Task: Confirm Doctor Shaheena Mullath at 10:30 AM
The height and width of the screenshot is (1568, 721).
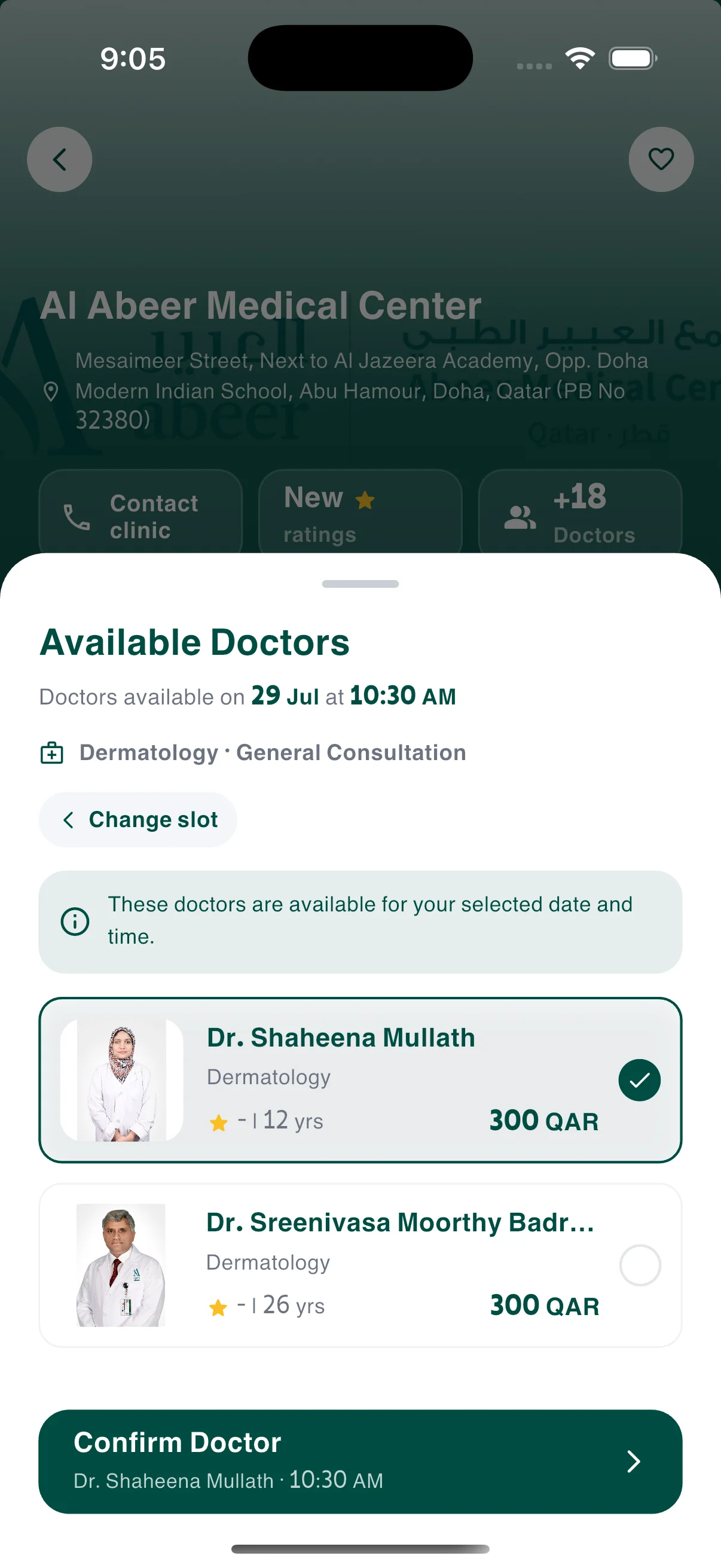Action: (x=360, y=1462)
